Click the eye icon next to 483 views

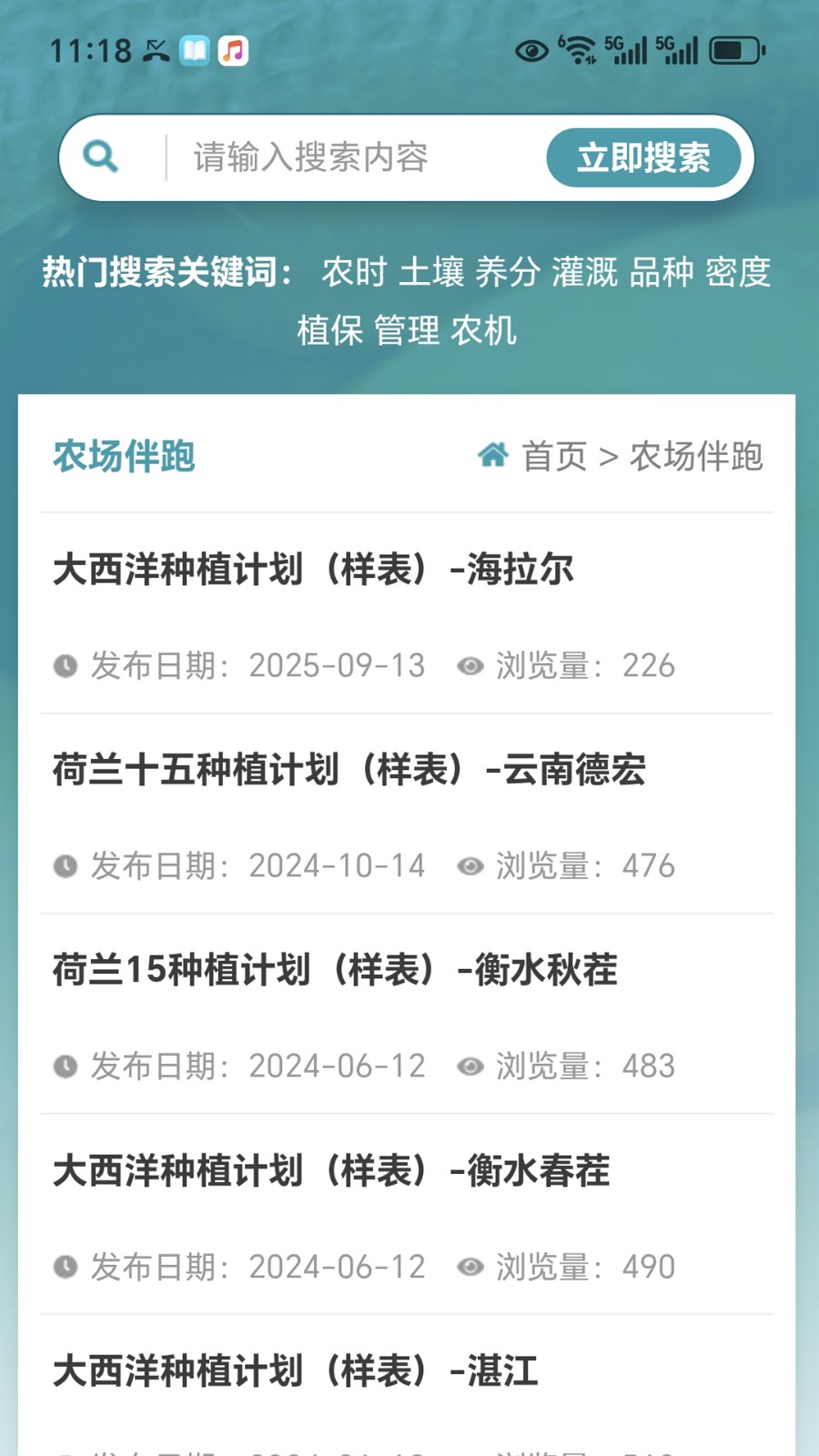coord(470,1067)
